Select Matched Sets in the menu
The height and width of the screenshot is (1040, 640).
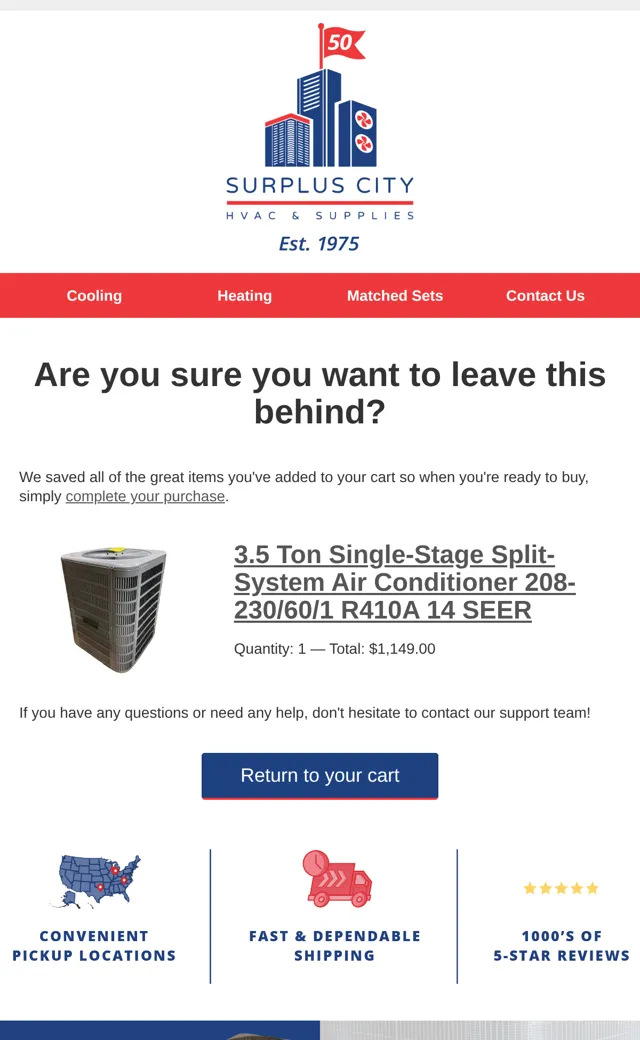[x=395, y=296]
